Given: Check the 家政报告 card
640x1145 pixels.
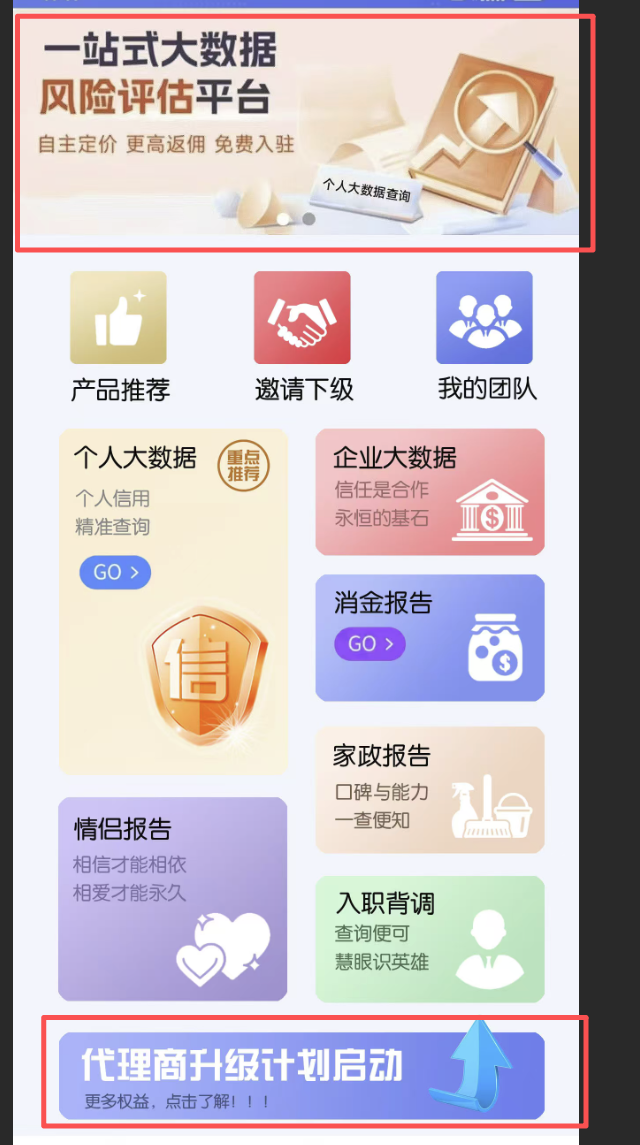Looking at the screenshot, I should click(430, 789).
